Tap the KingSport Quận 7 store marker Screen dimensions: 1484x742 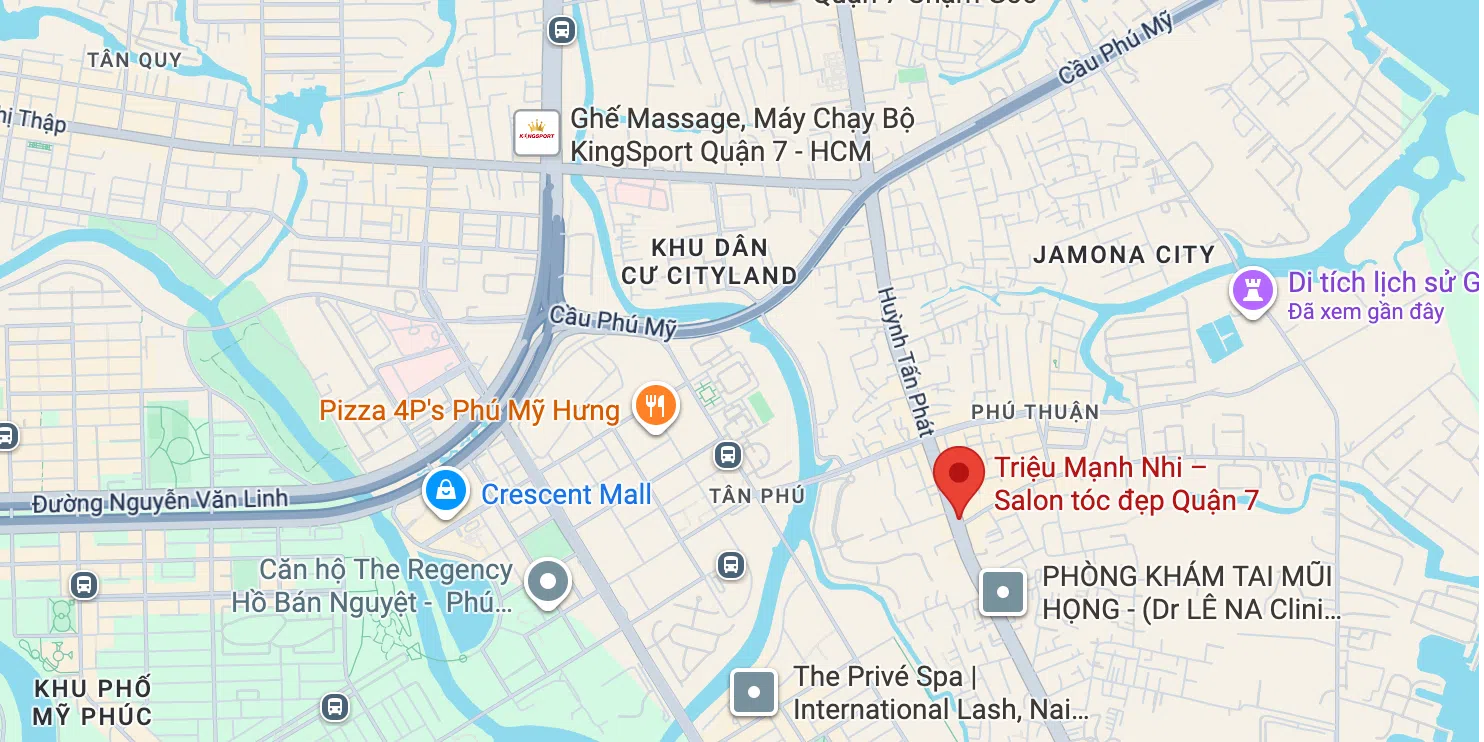(536, 133)
